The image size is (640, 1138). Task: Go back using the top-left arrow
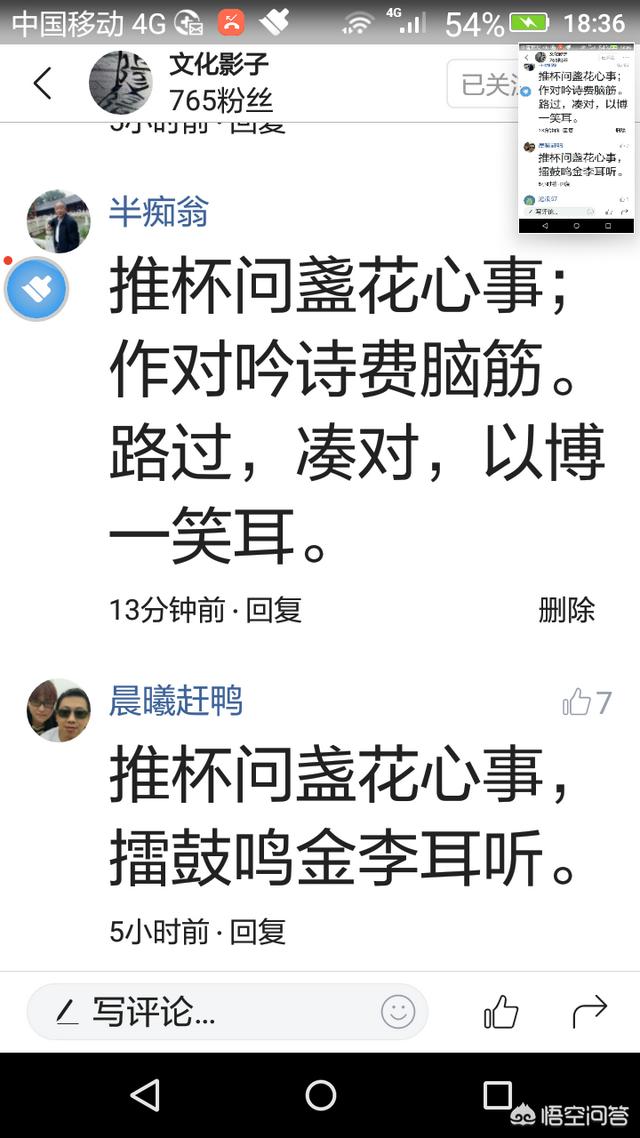(42, 84)
